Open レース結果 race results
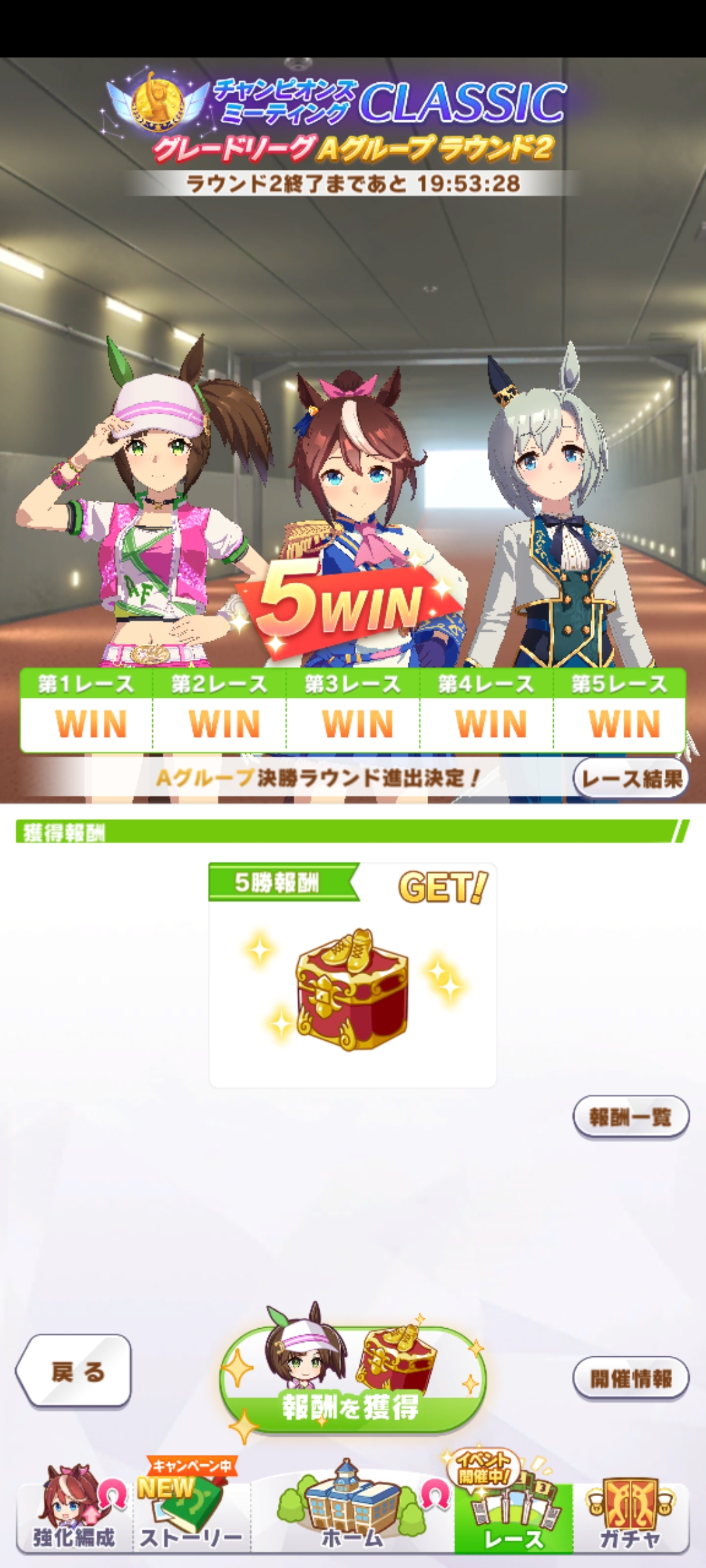Image resolution: width=706 pixels, height=1568 pixels. [x=631, y=778]
